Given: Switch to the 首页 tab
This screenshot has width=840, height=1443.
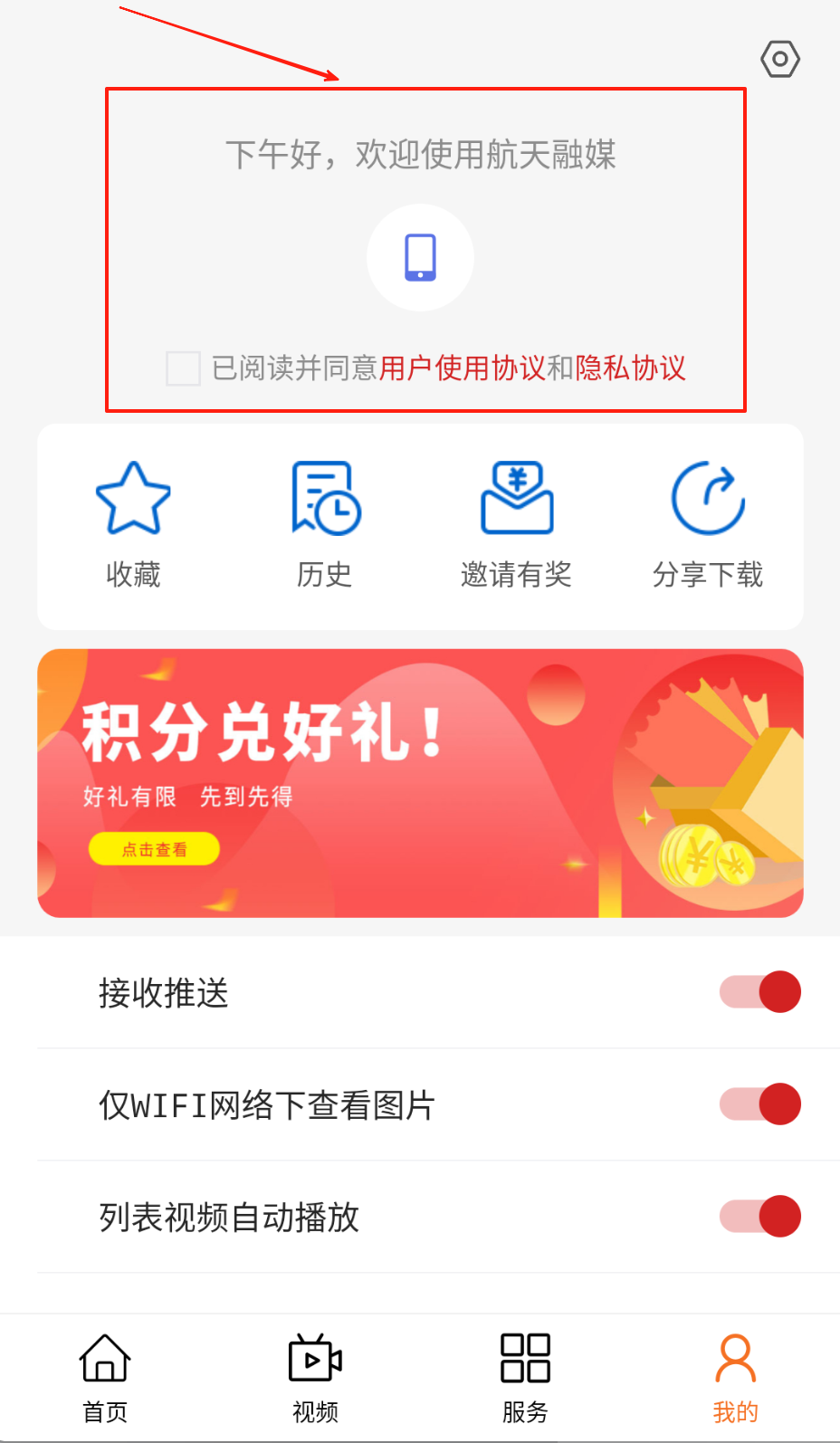Looking at the screenshot, I should click(x=105, y=1378).
